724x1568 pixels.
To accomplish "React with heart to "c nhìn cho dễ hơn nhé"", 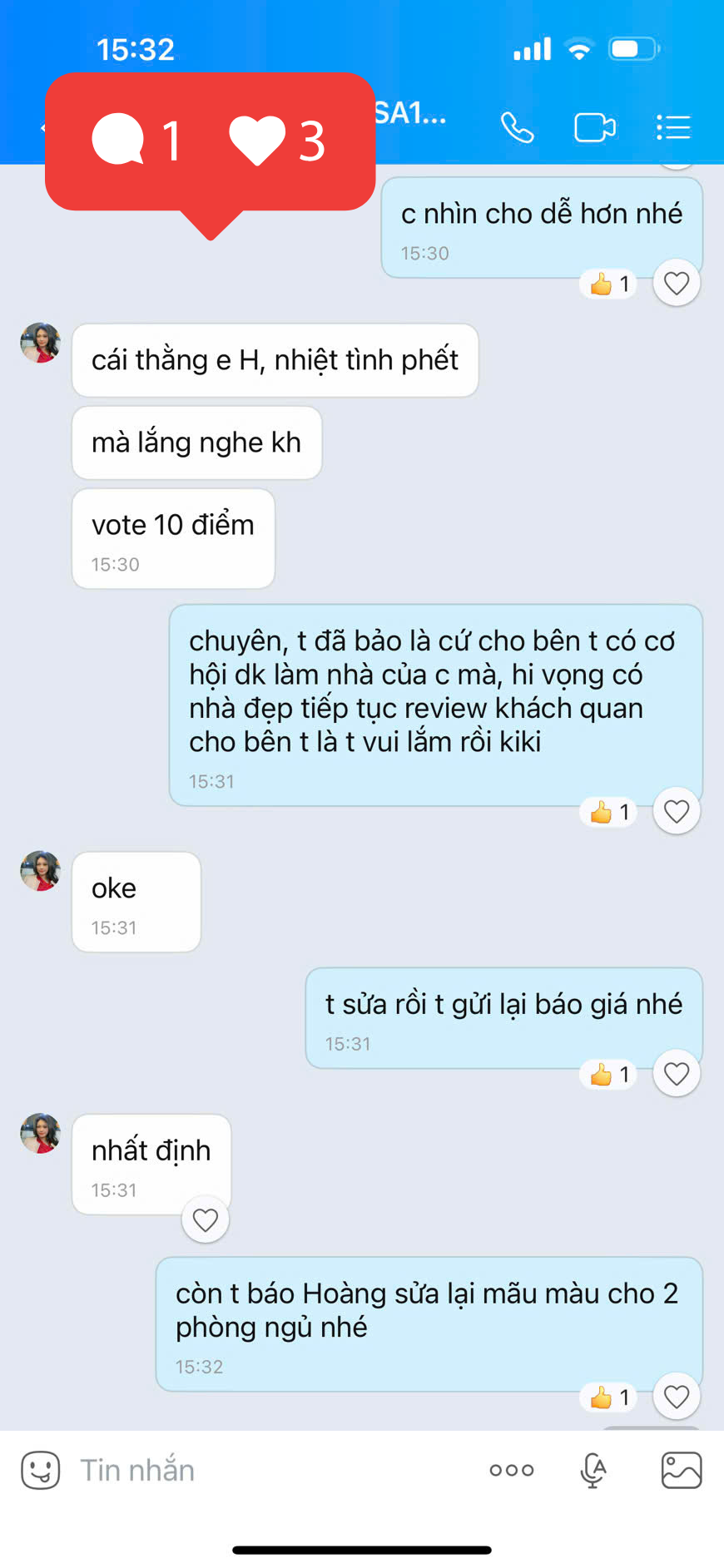I will pyautogui.click(x=677, y=284).
